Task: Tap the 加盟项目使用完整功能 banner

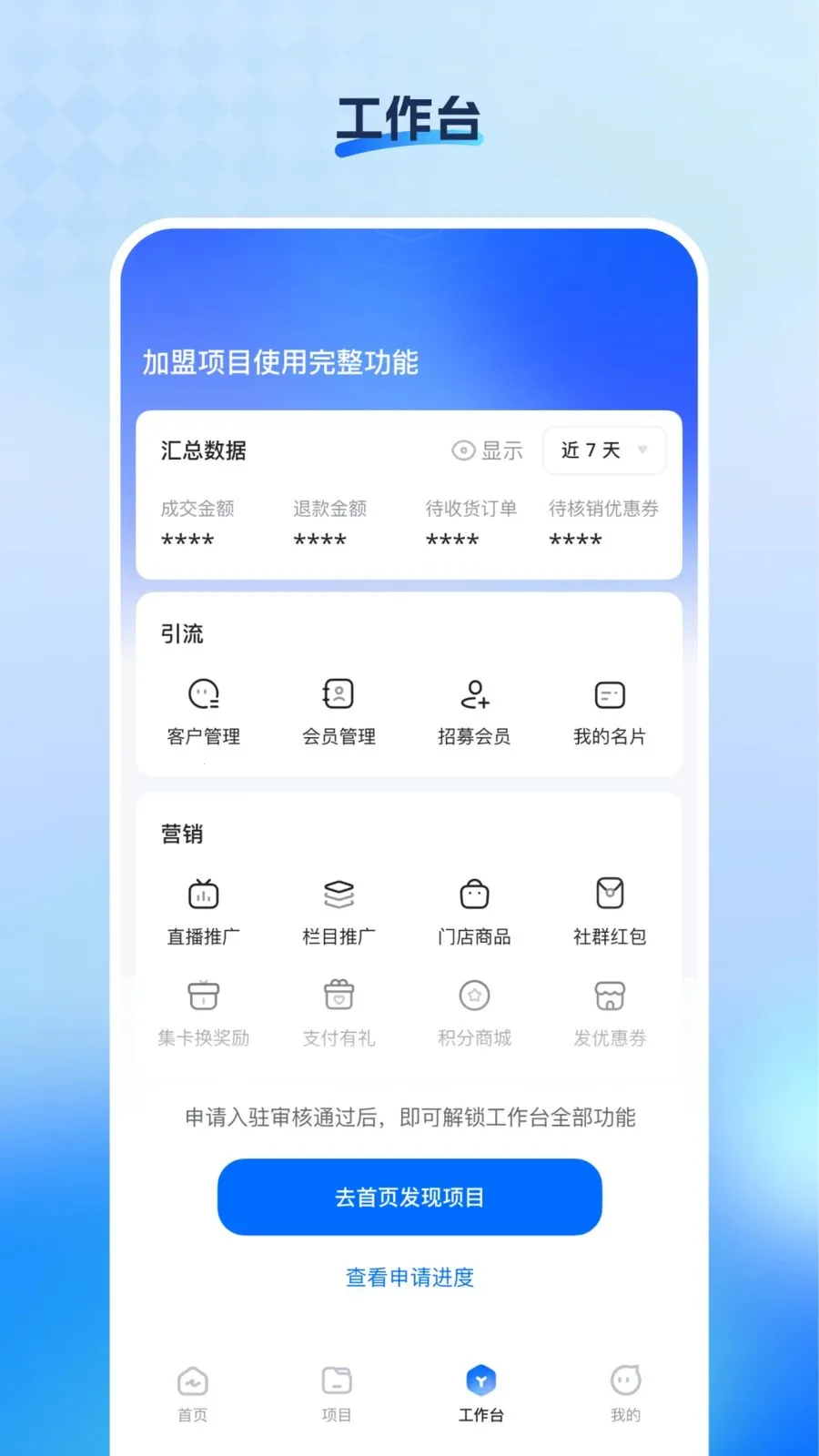Action: 279,362
